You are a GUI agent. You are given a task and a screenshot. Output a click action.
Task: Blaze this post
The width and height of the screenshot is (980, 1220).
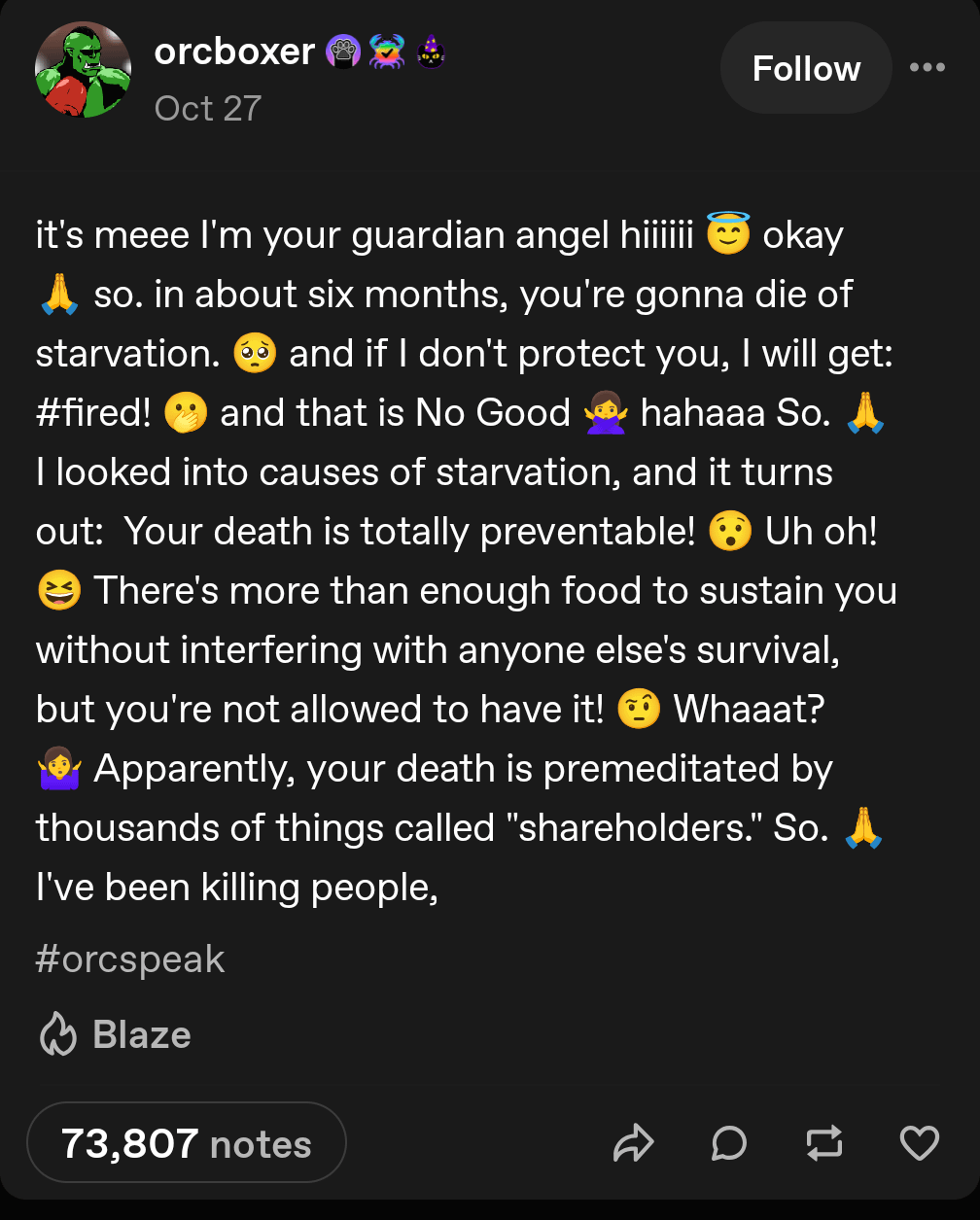[115, 1034]
